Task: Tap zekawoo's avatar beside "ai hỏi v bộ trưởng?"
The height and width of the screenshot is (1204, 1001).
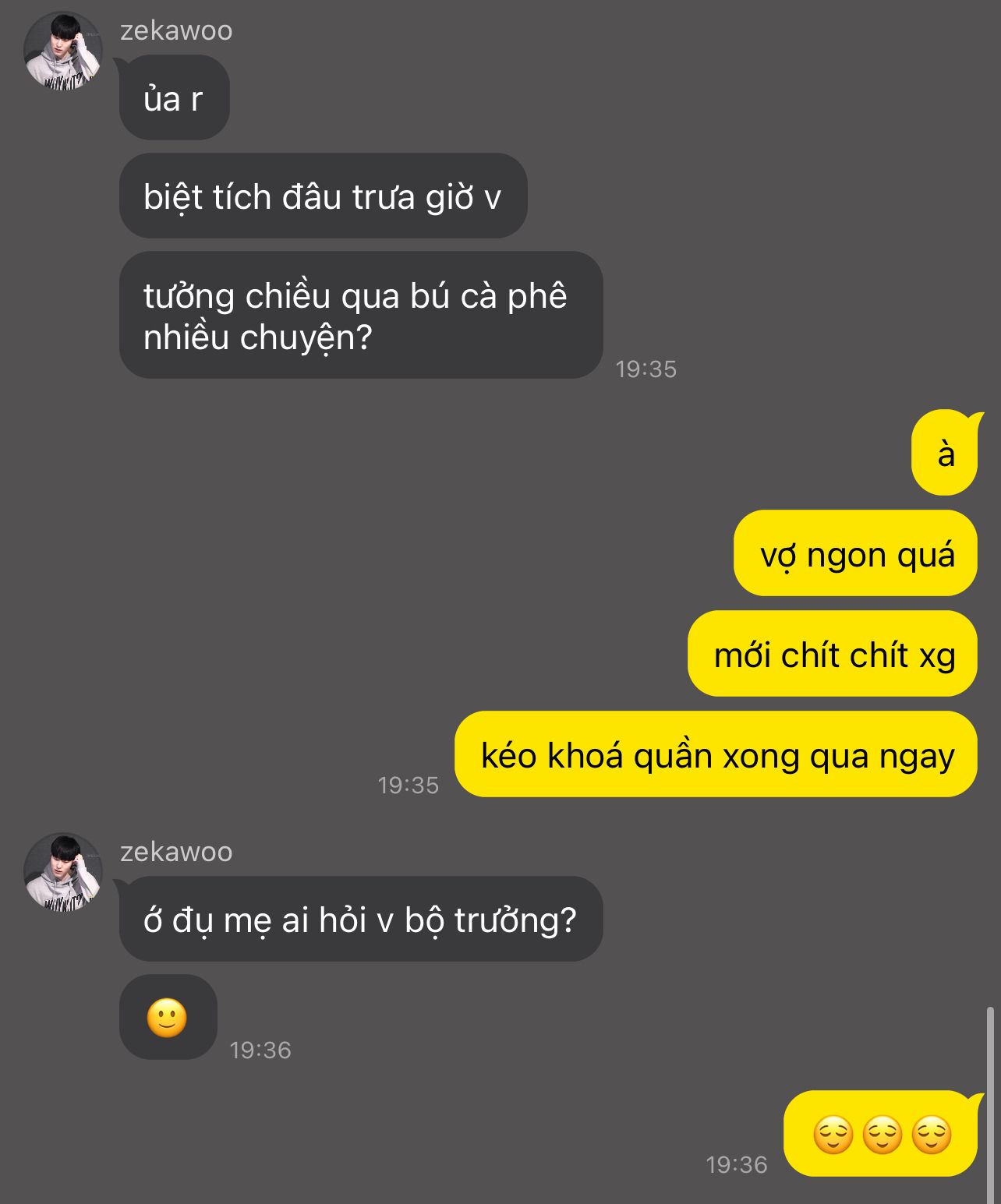Action: (x=63, y=873)
